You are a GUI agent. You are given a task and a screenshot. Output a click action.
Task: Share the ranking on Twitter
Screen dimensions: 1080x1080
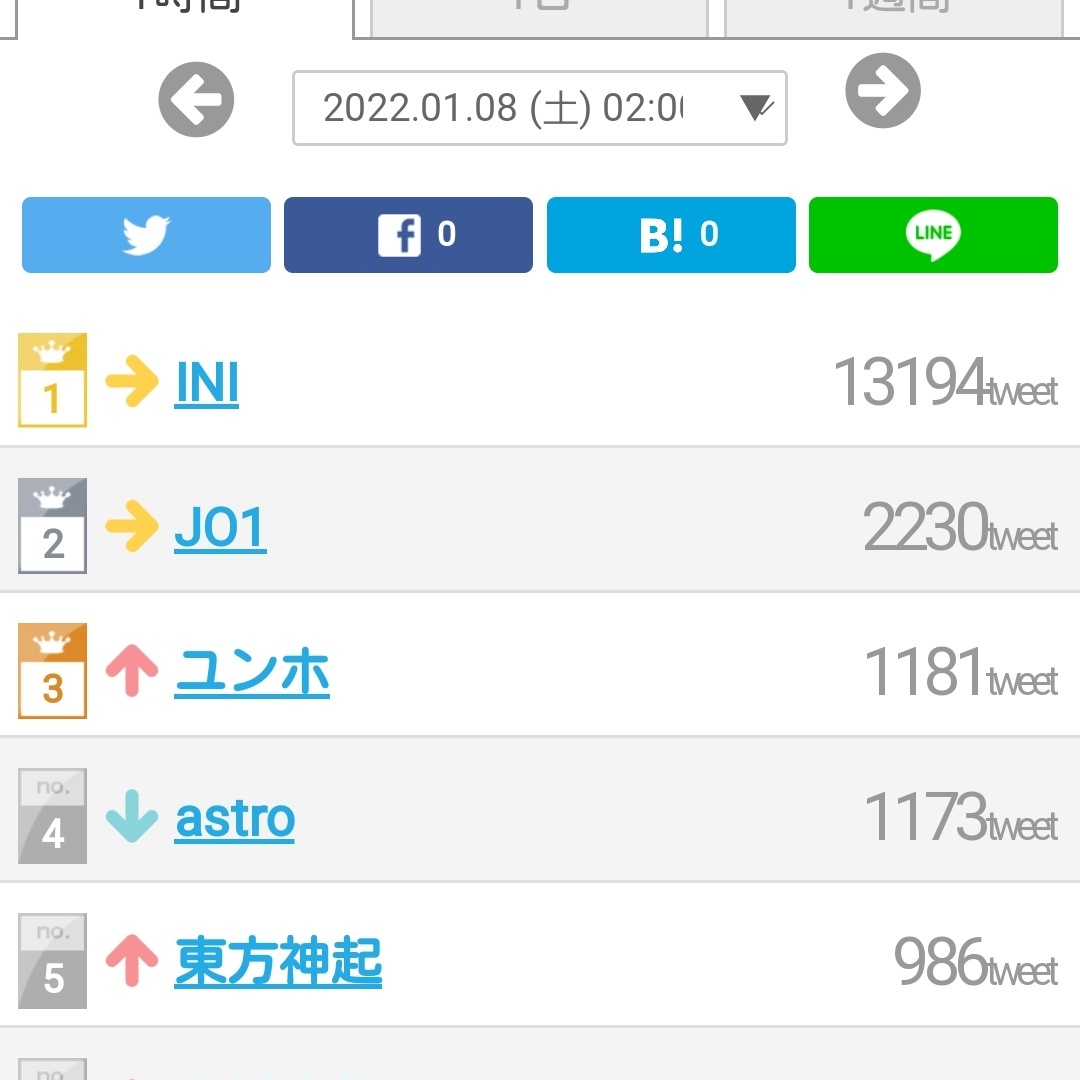(146, 235)
